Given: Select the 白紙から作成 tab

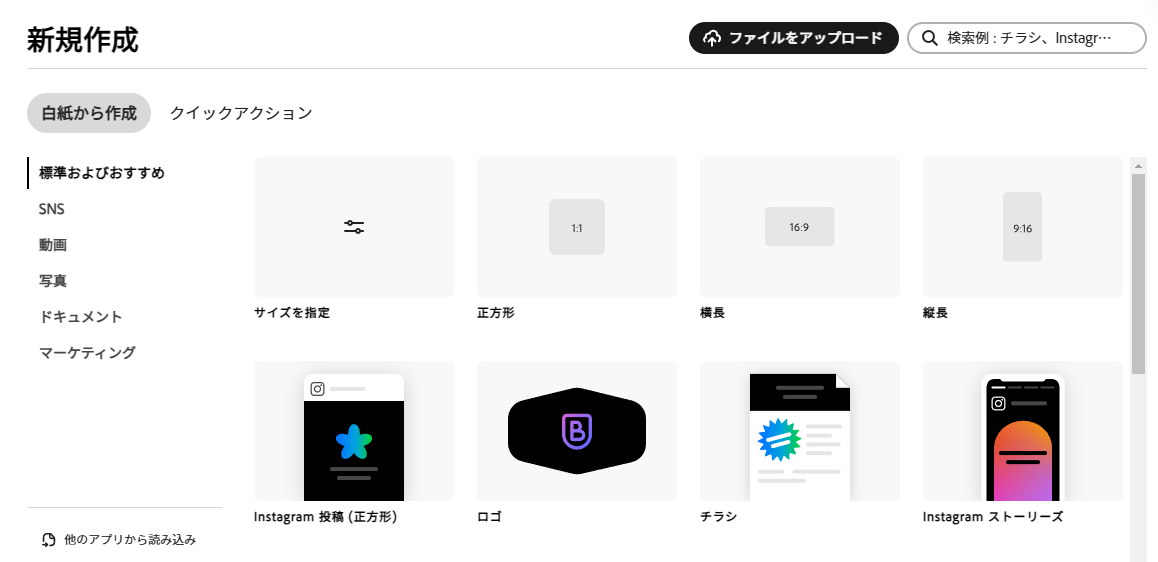Looking at the screenshot, I should tap(89, 113).
